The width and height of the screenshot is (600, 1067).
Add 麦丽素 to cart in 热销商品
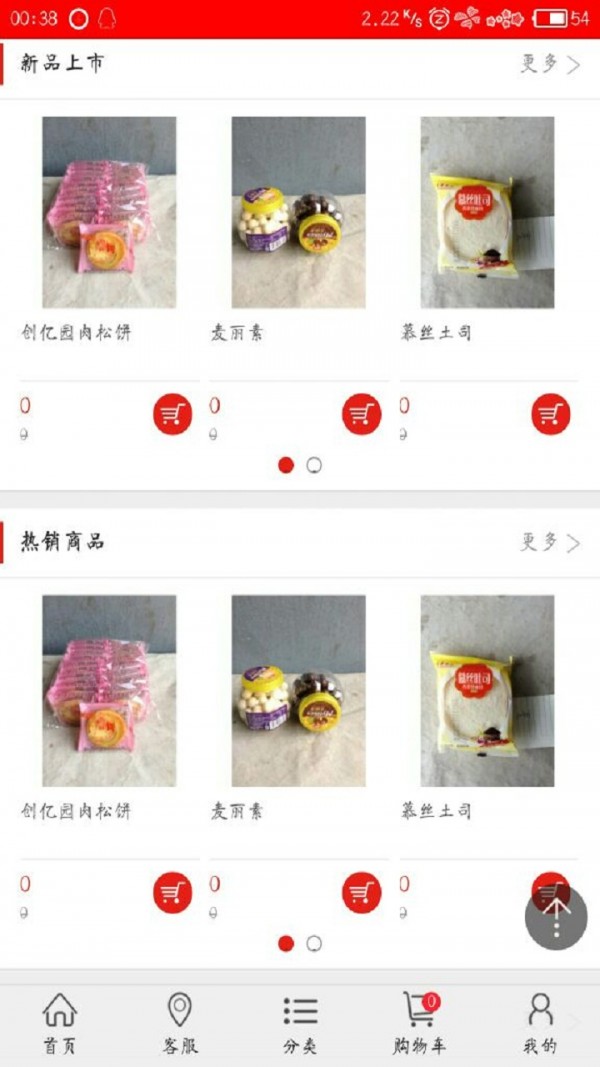361,892
